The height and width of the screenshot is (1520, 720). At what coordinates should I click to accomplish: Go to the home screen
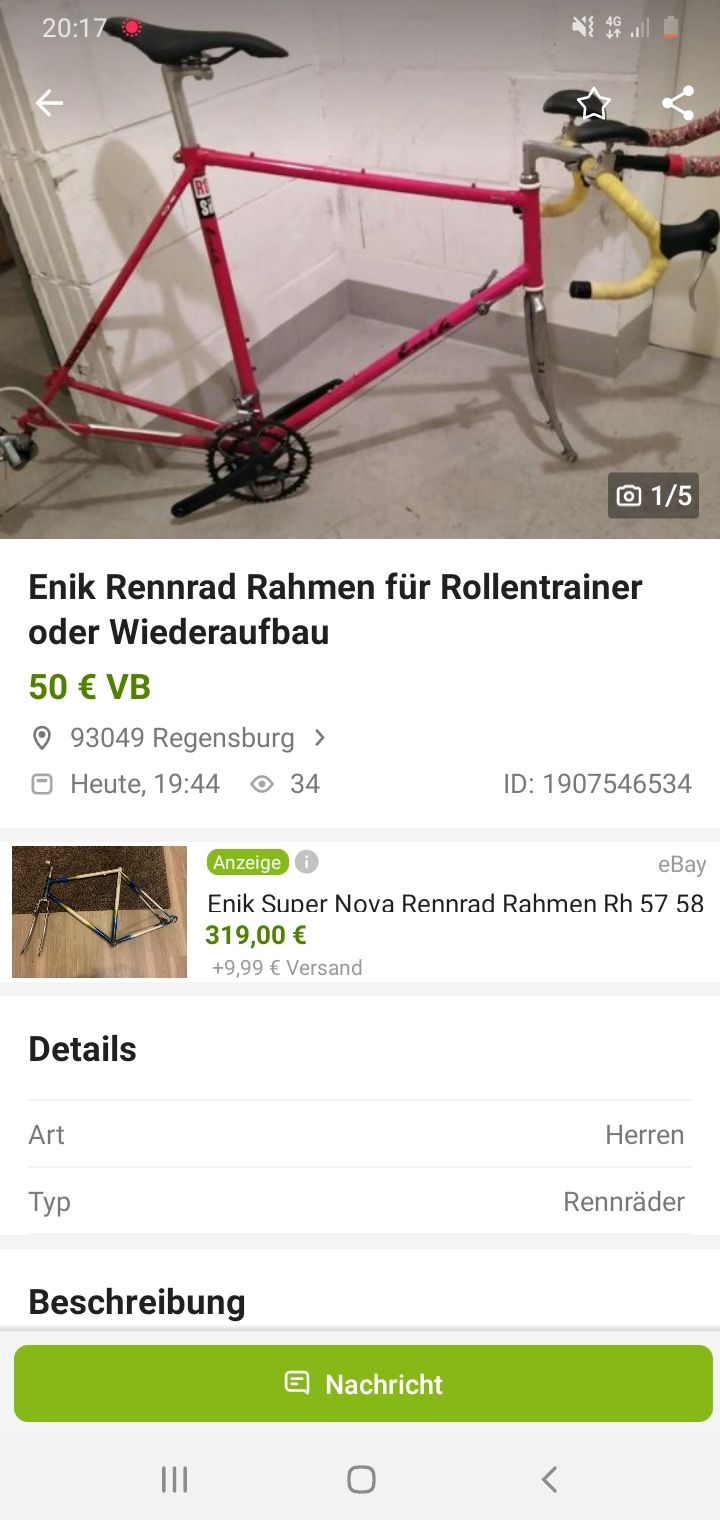click(361, 1479)
